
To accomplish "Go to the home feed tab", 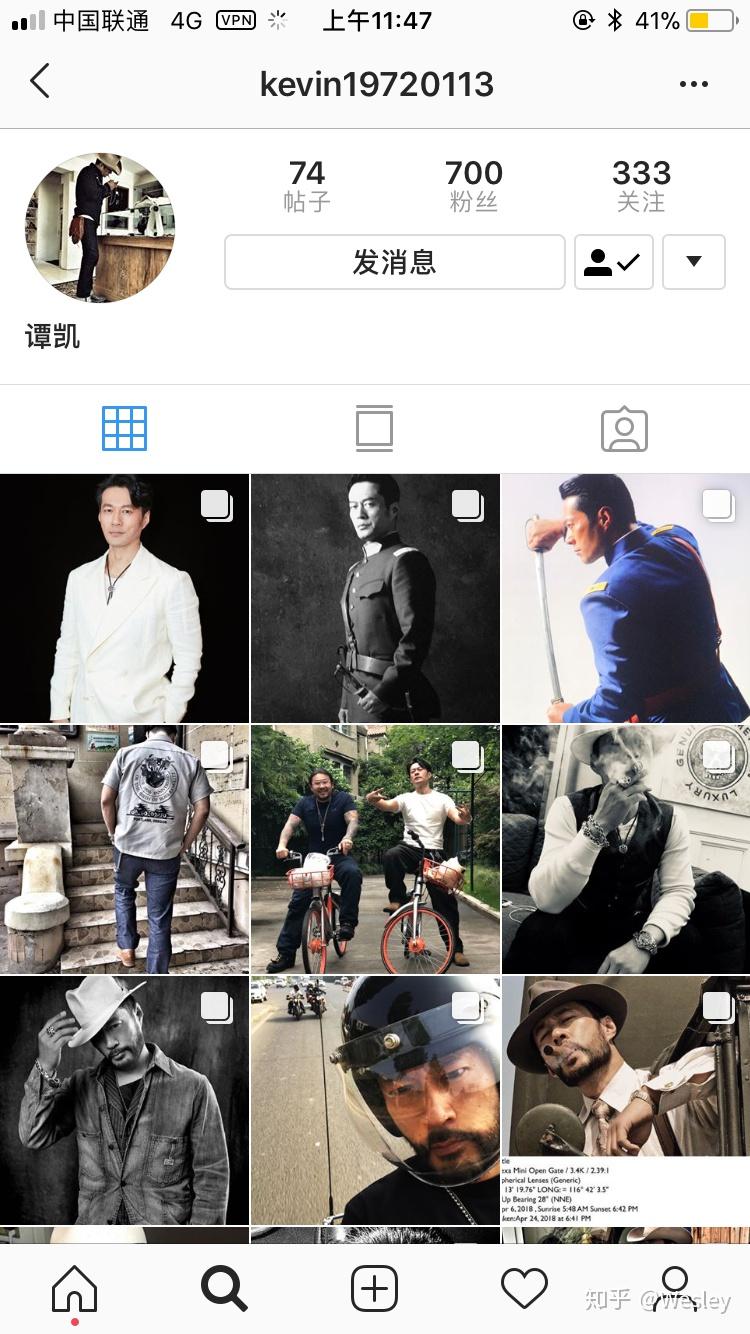I will [75, 1289].
